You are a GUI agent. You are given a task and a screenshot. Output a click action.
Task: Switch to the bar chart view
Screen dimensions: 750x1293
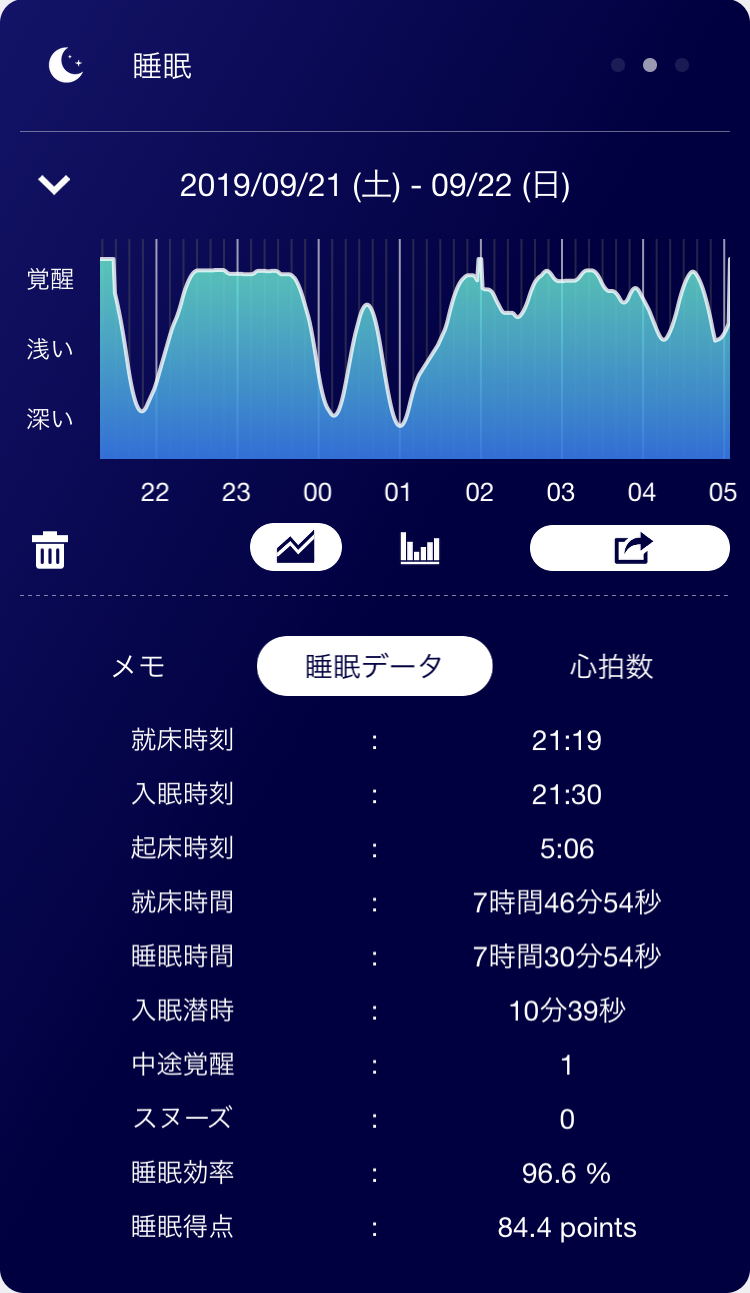420,548
